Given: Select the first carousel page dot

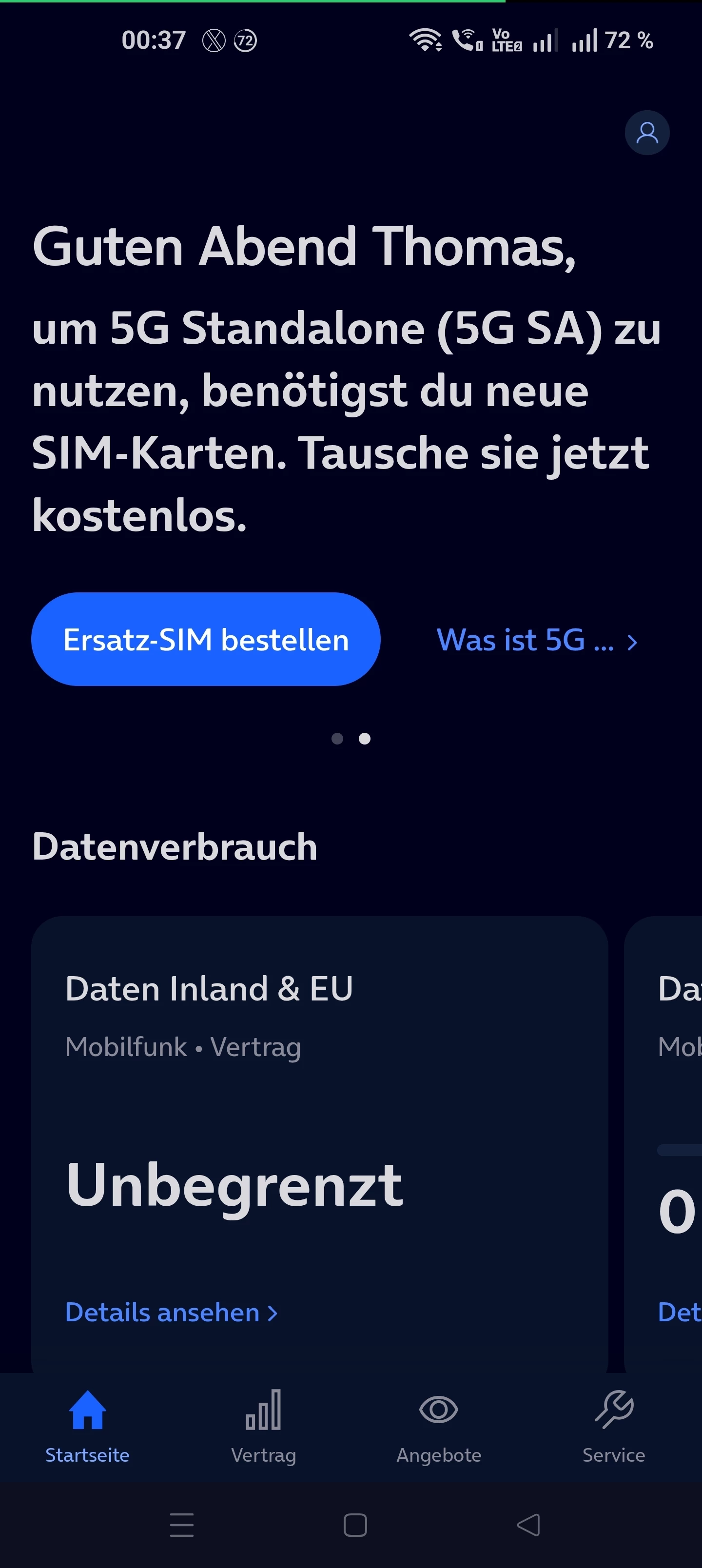Looking at the screenshot, I should tap(337, 738).
